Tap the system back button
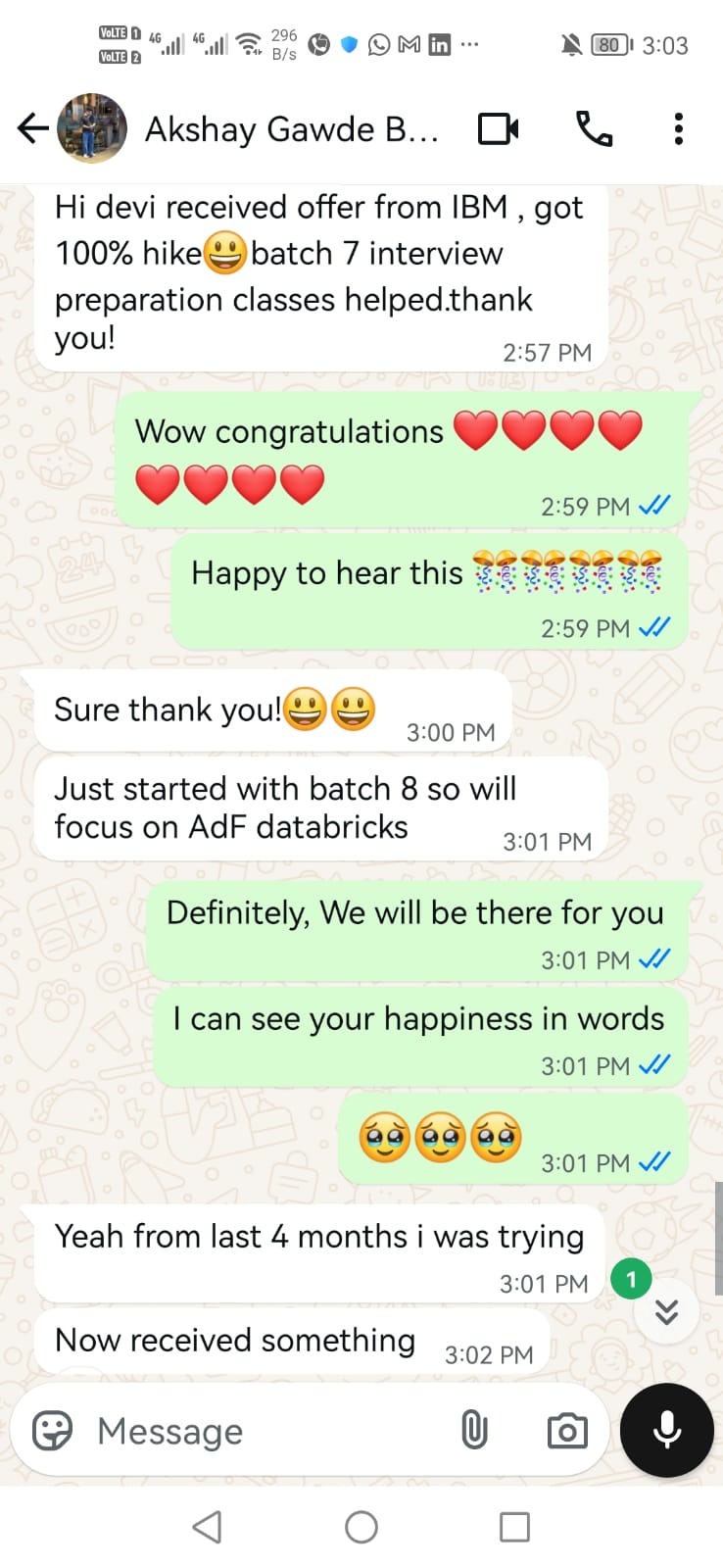723x1568 pixels. pyautogui.click(x=207, y=1527)
